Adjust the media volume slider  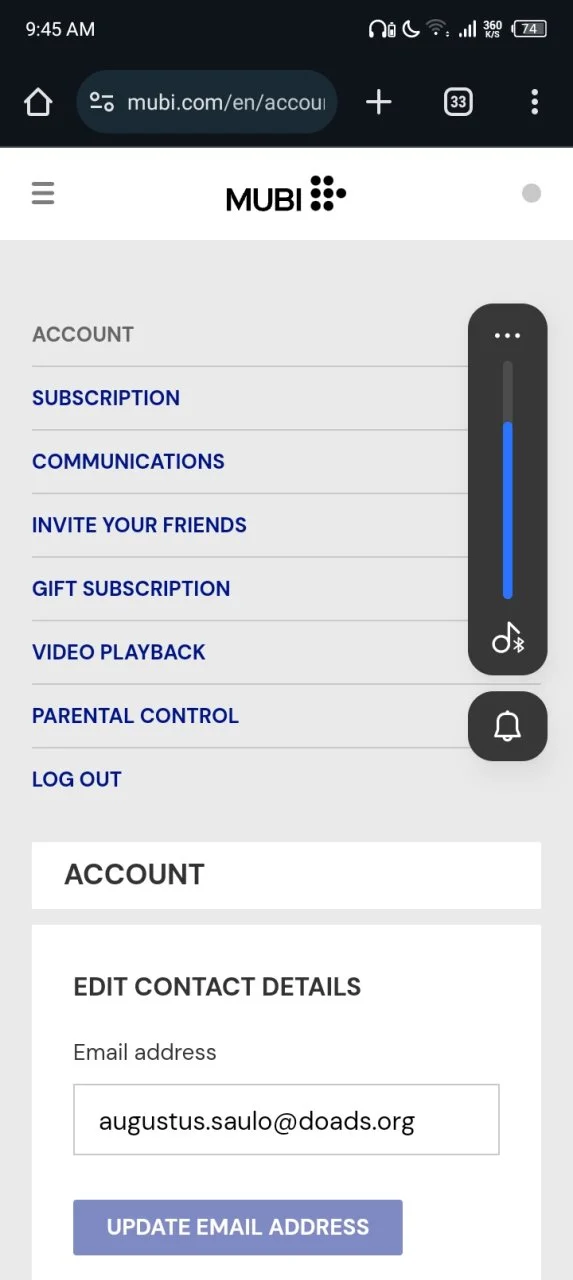(x=508, y=480)
